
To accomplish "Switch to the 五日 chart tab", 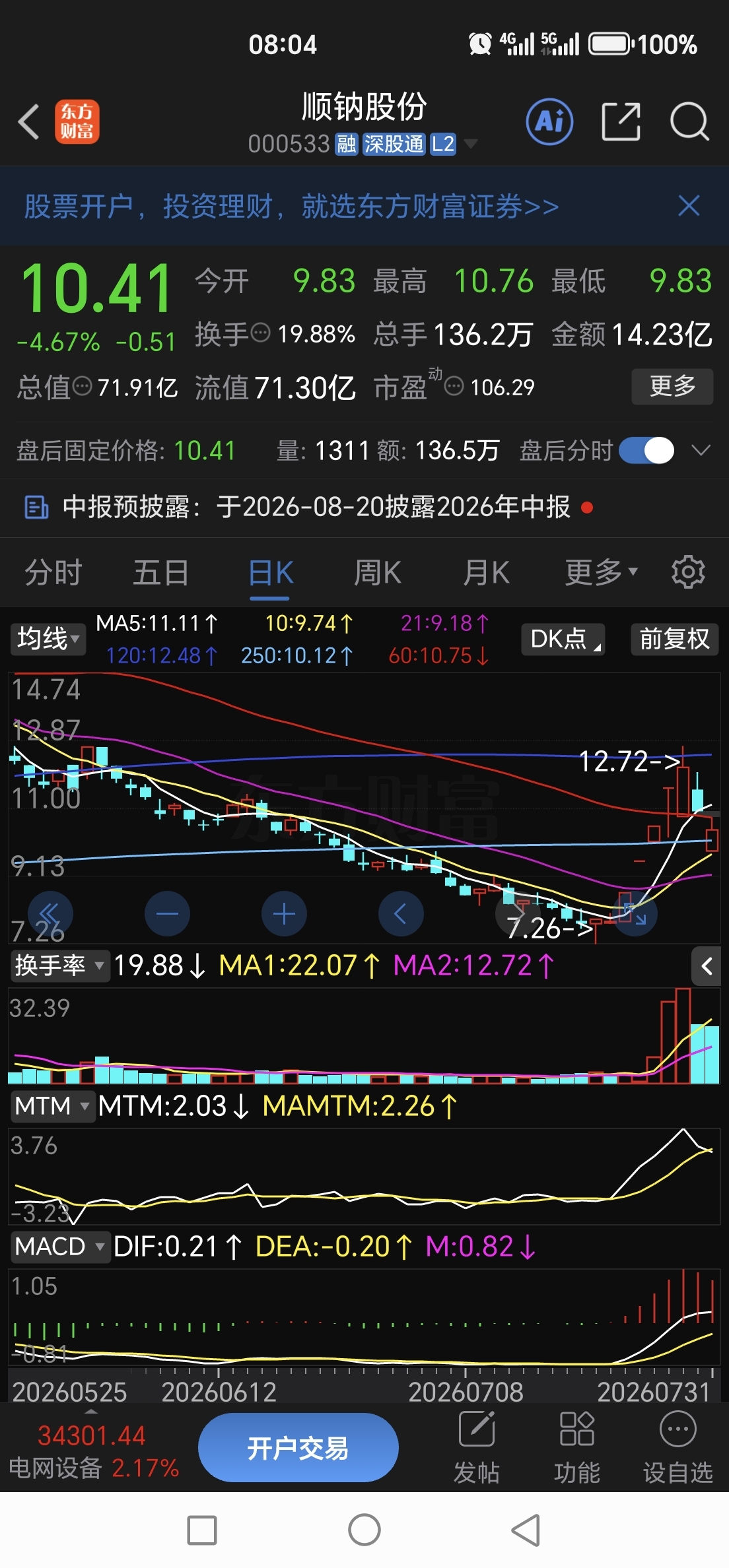I will point(161,572).
